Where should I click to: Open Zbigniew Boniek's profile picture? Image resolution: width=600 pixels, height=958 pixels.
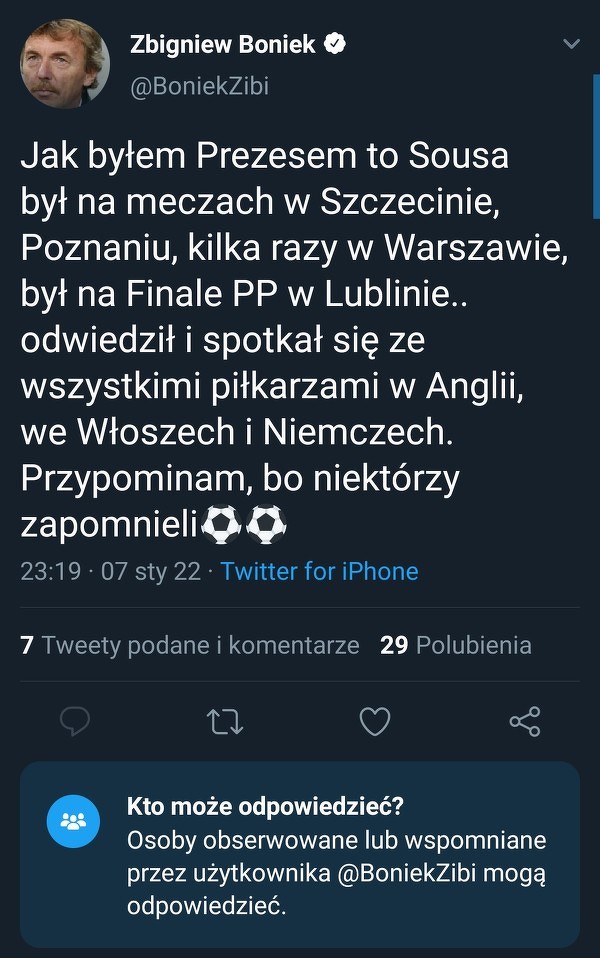(x=65, y=64)
